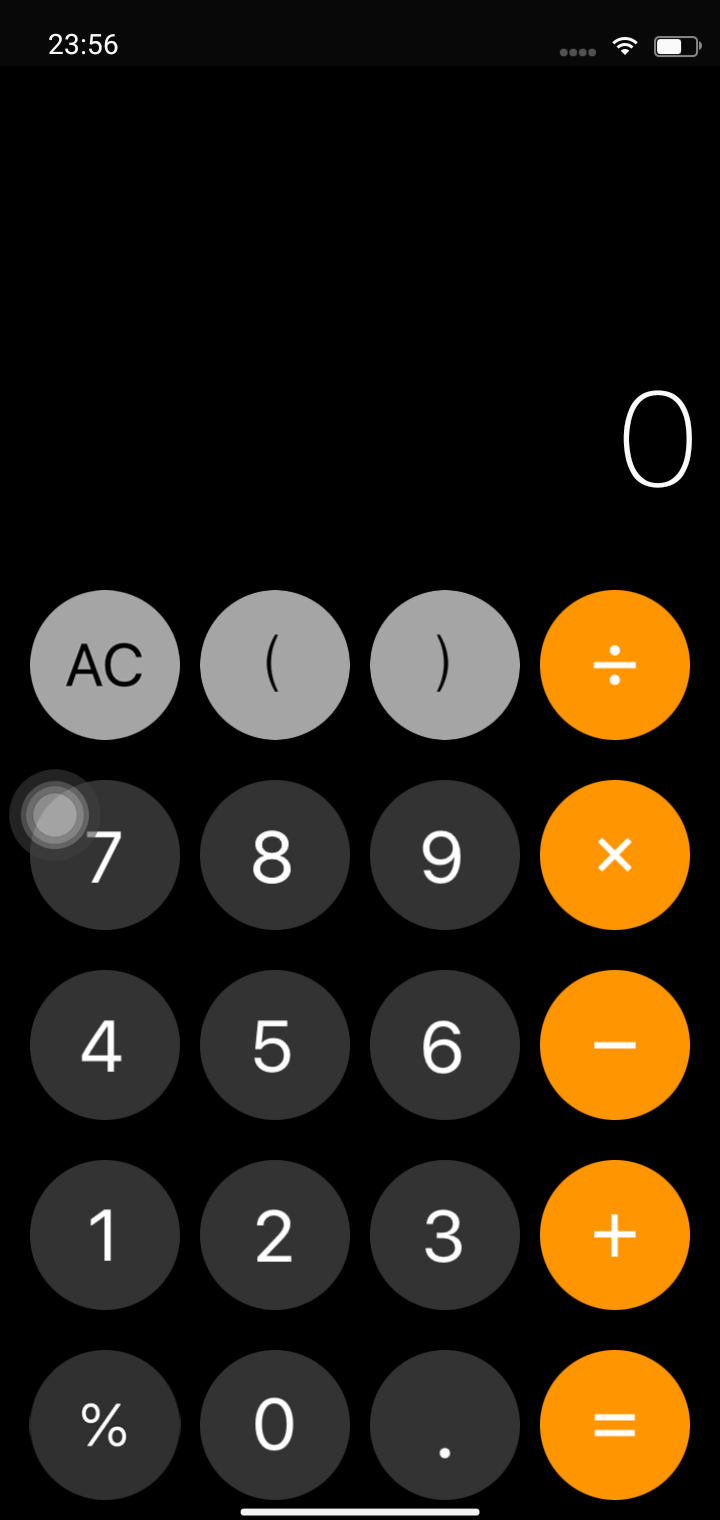Enter the digit 4
Screen dimensions: 720x1520
(105, 1045)
